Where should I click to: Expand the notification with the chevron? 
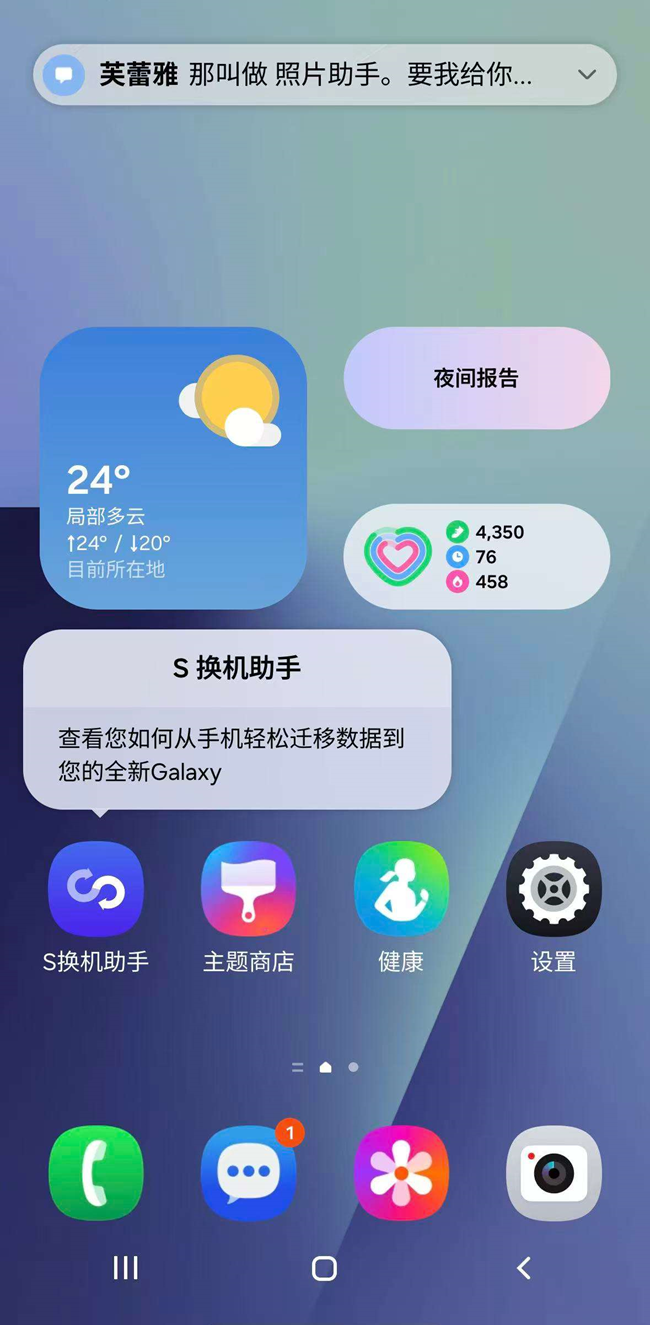pyautogui.click(x=587, y=75)
